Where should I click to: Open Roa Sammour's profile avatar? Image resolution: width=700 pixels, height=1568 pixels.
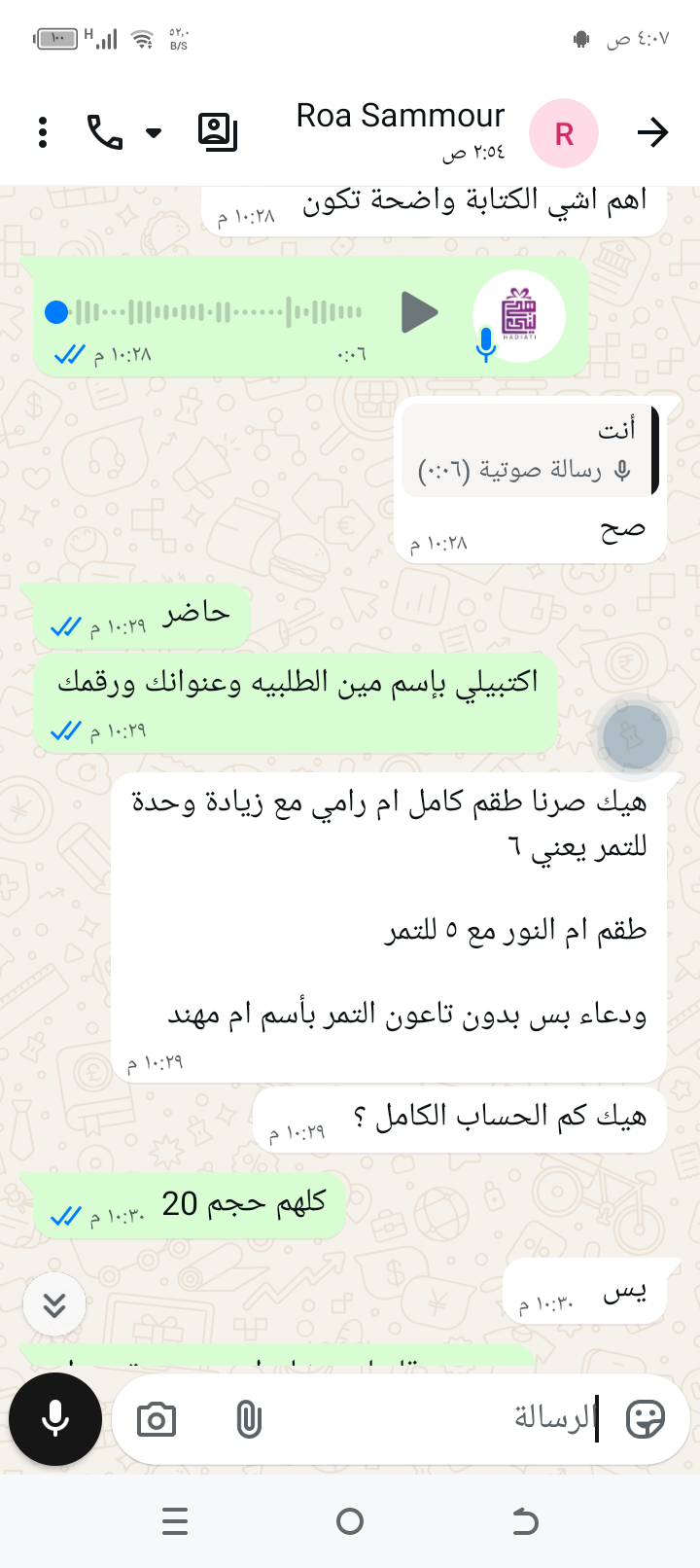point(563,133)
